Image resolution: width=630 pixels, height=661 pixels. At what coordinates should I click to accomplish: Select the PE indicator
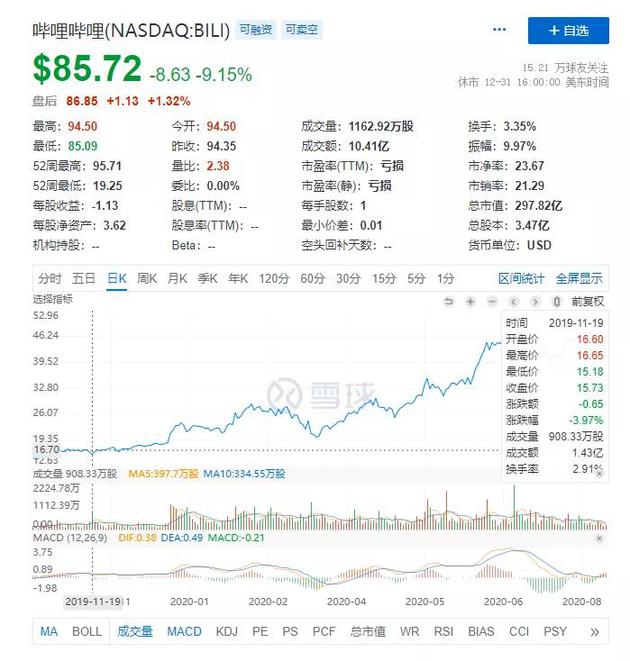pyautogui.click(x=260, y=631)
